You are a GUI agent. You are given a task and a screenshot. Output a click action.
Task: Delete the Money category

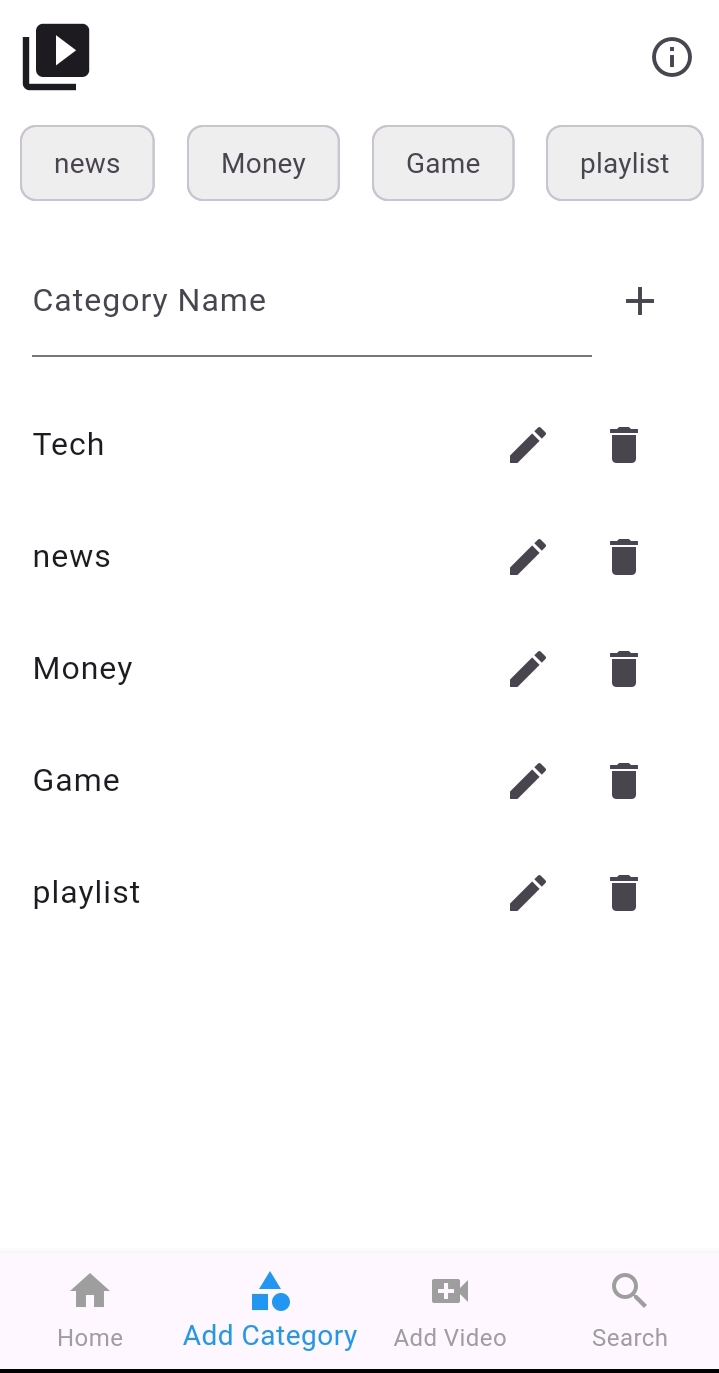[x=624, y=669]
